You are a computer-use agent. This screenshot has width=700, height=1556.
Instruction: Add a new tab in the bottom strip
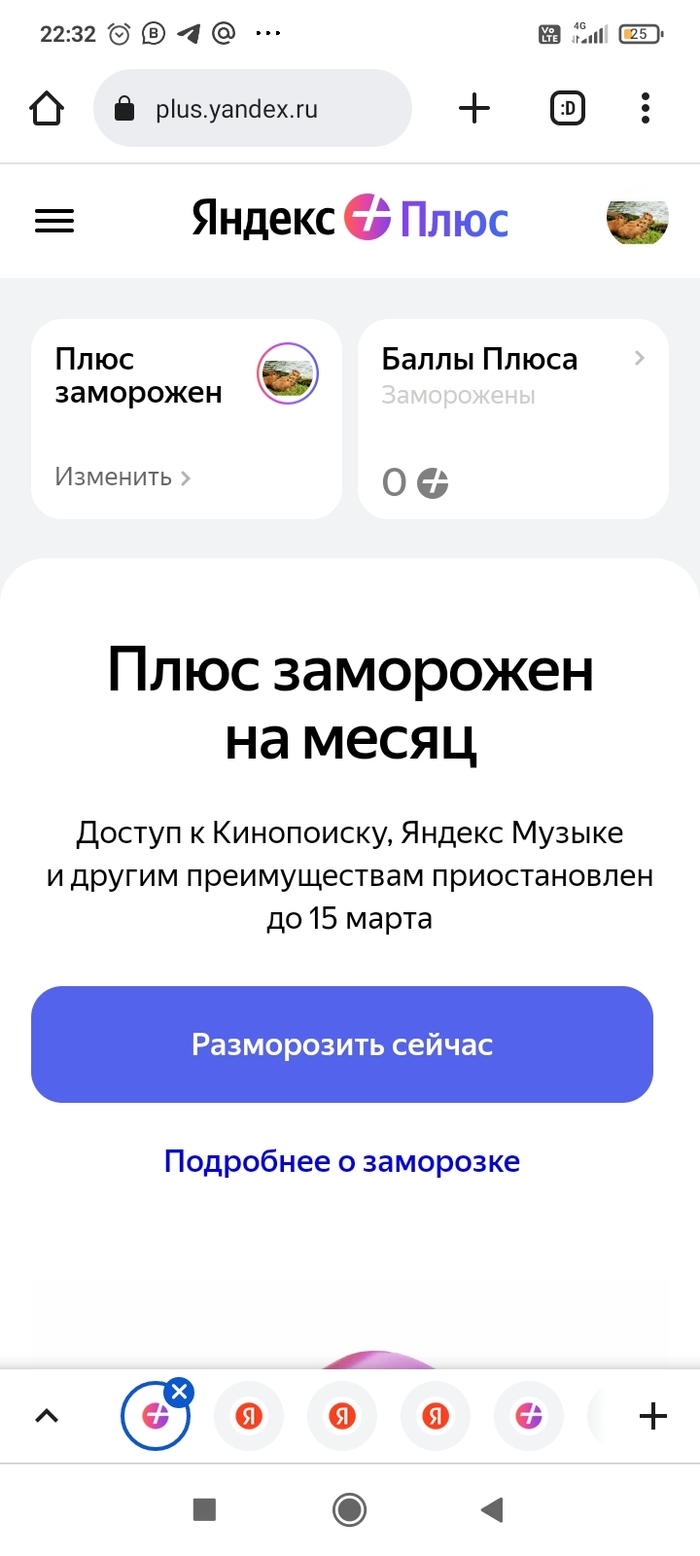click(652, 1416)
